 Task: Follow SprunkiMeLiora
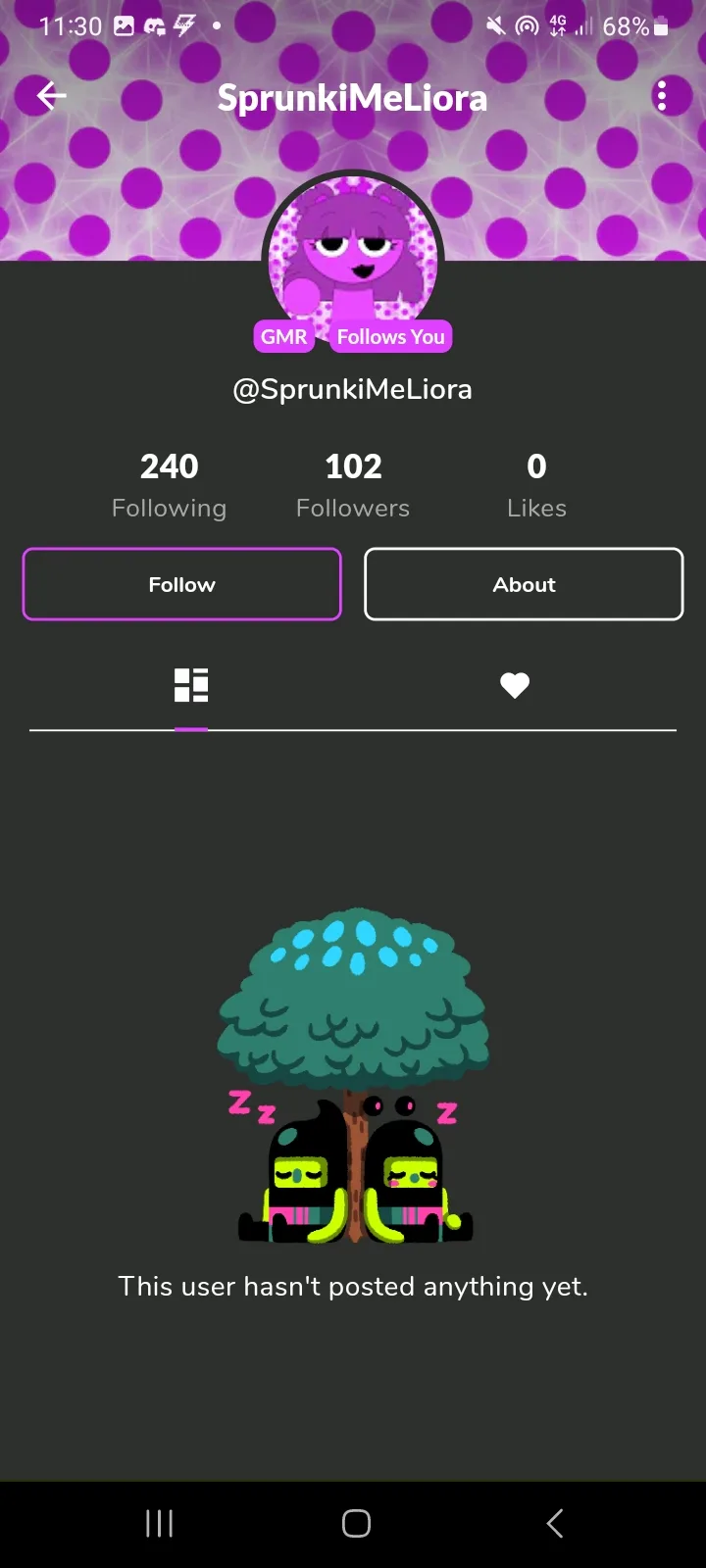click(x=182, y=584)
